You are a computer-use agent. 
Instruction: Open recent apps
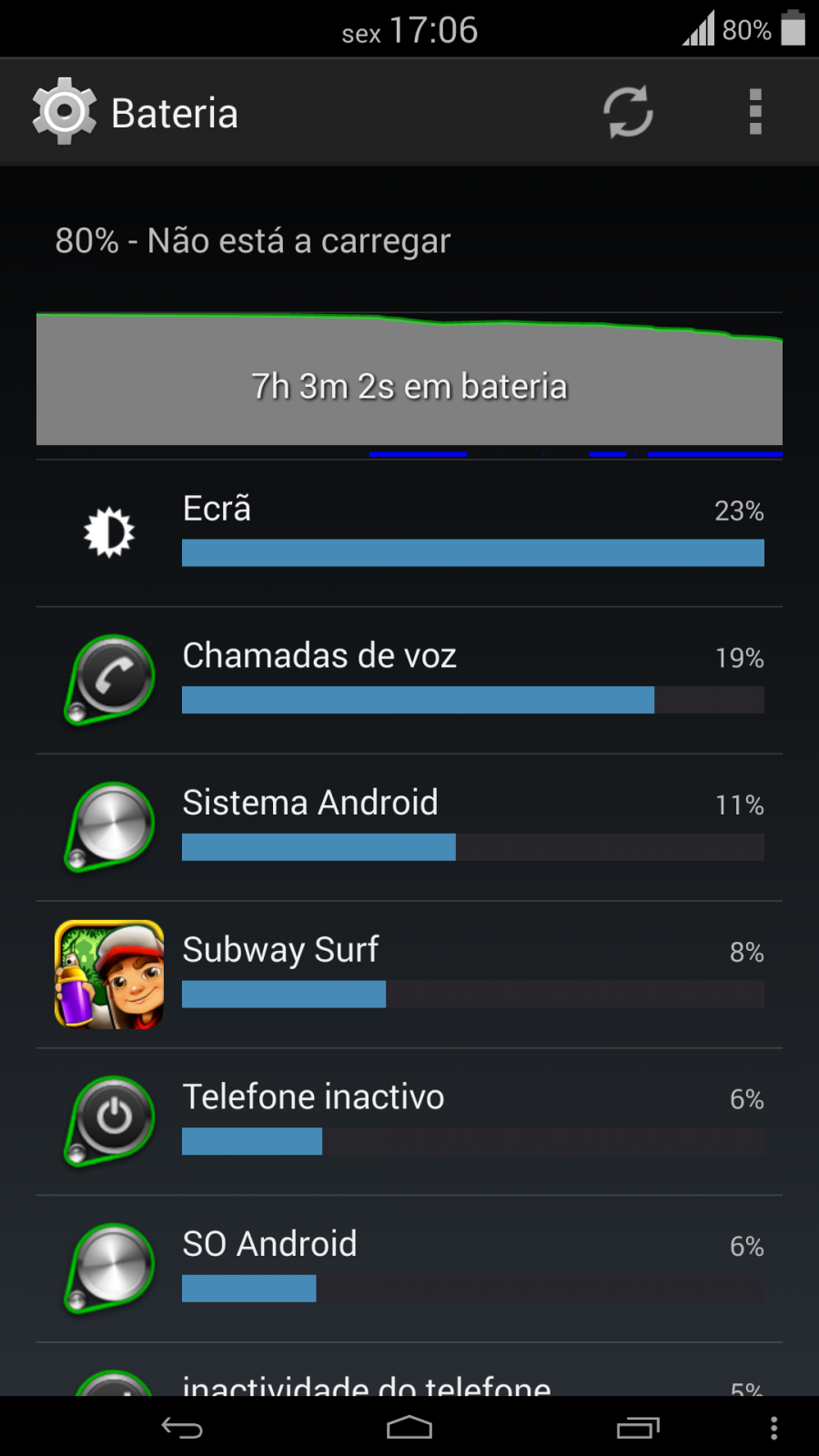pos(638,1428)
